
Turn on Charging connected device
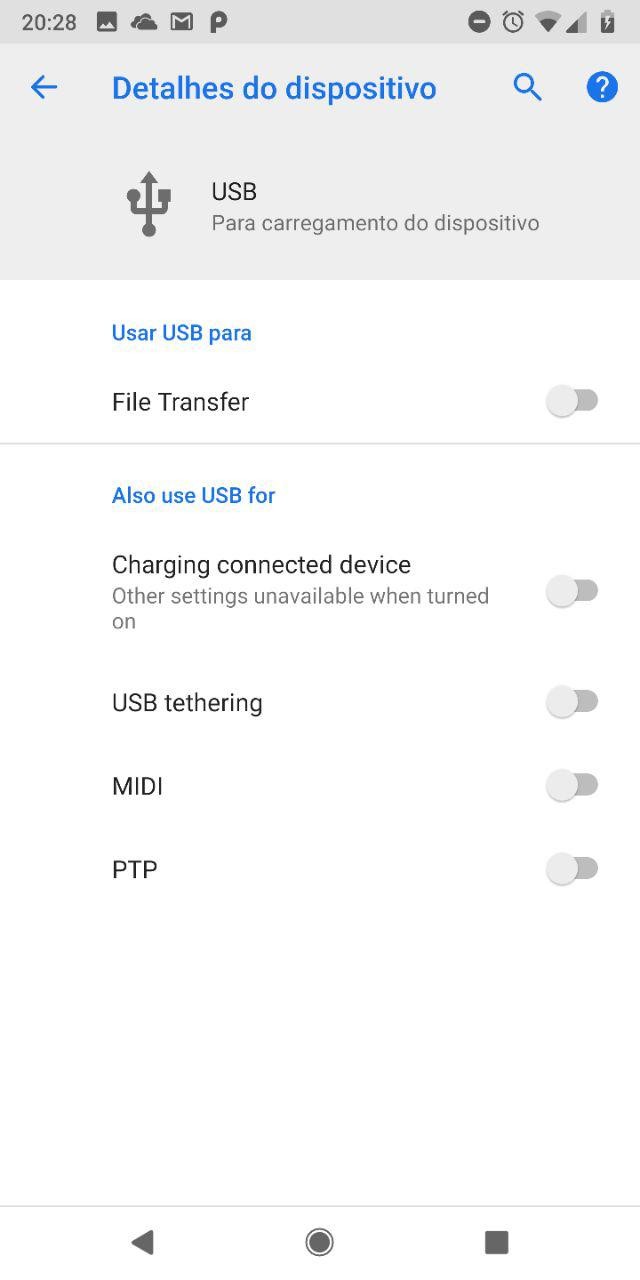coord(572,591)
